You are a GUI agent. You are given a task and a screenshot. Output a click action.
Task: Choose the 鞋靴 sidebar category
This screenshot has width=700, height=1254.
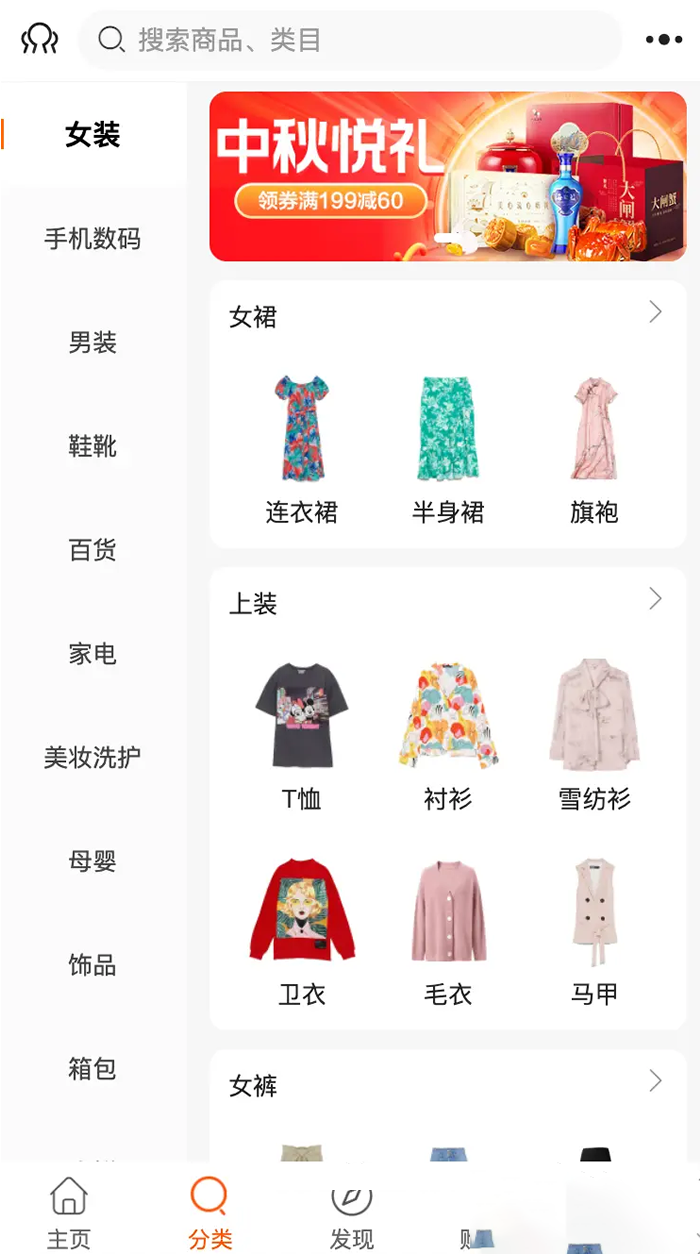92,446
